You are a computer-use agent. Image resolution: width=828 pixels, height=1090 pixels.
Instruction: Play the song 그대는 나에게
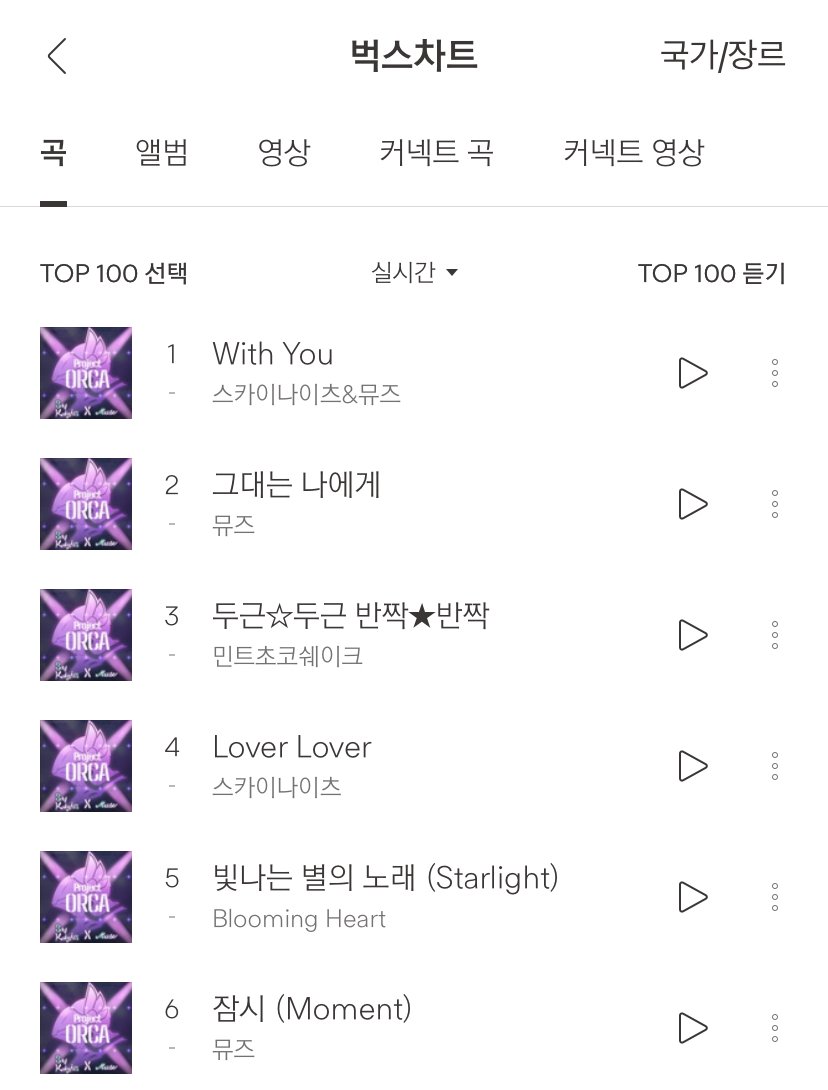point(692,504)
